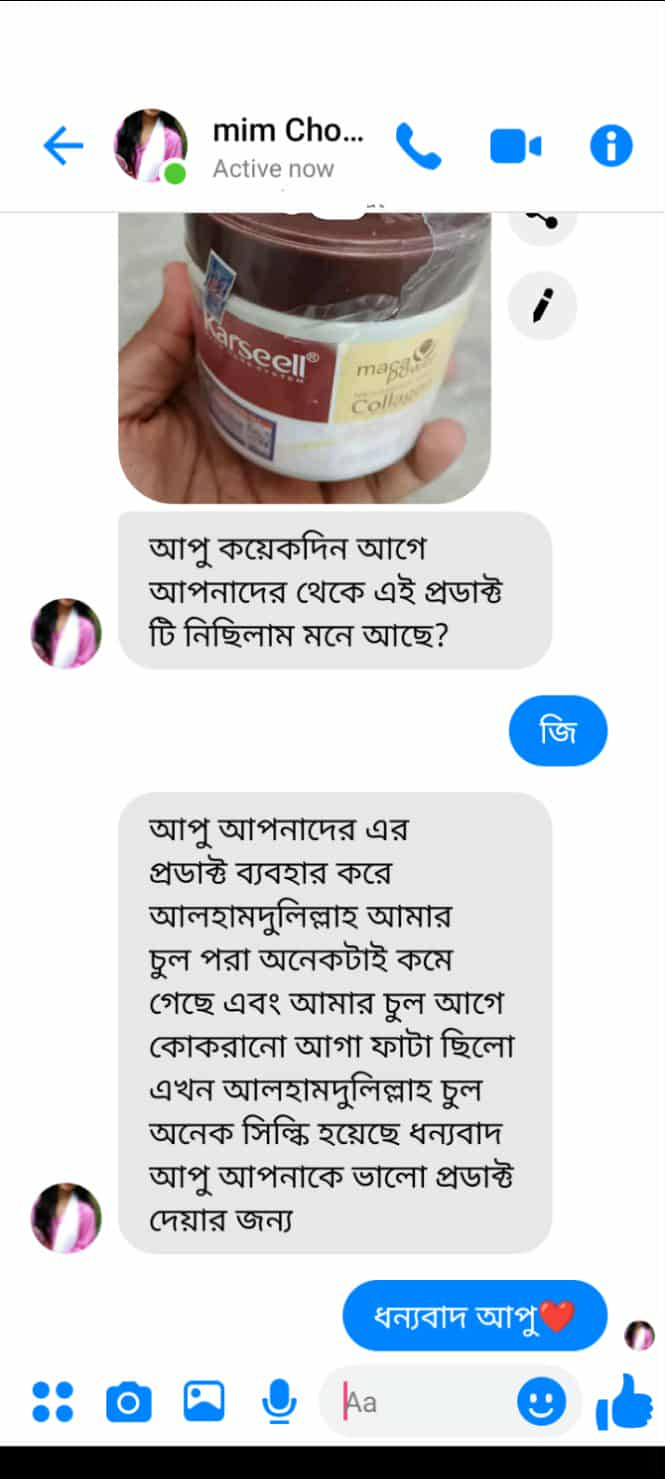Open more chat options grid
The image size is (665, 1479).
tap(52, 1401)
